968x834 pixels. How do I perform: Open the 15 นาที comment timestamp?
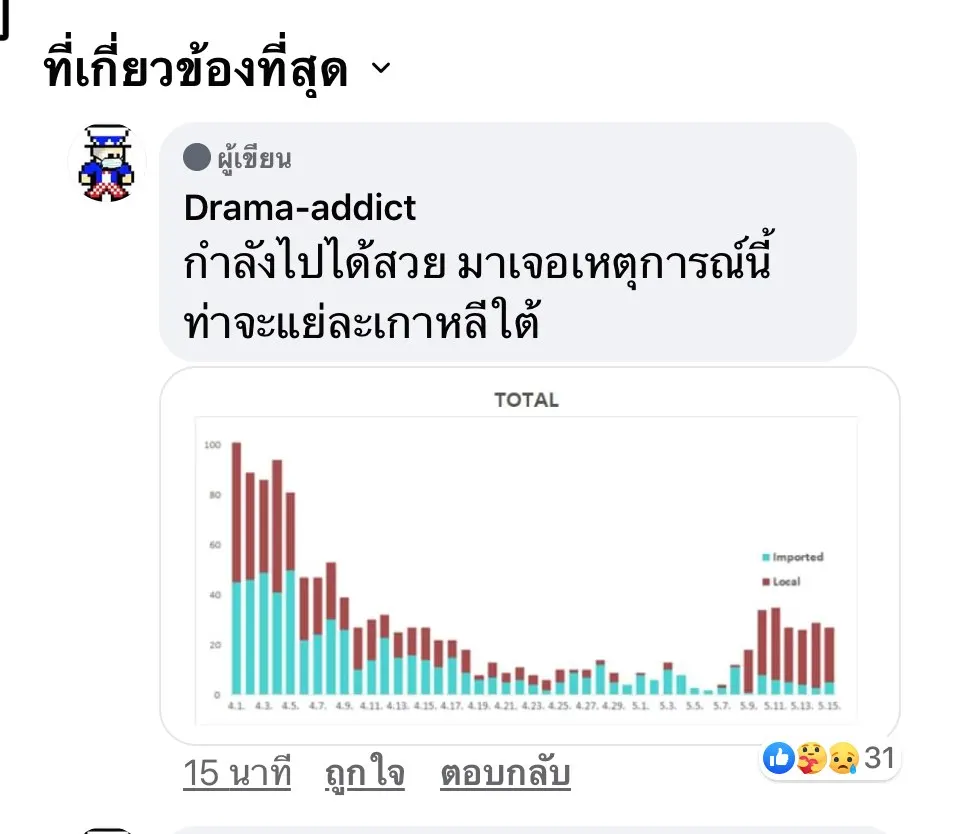click(x=237, y=774)
